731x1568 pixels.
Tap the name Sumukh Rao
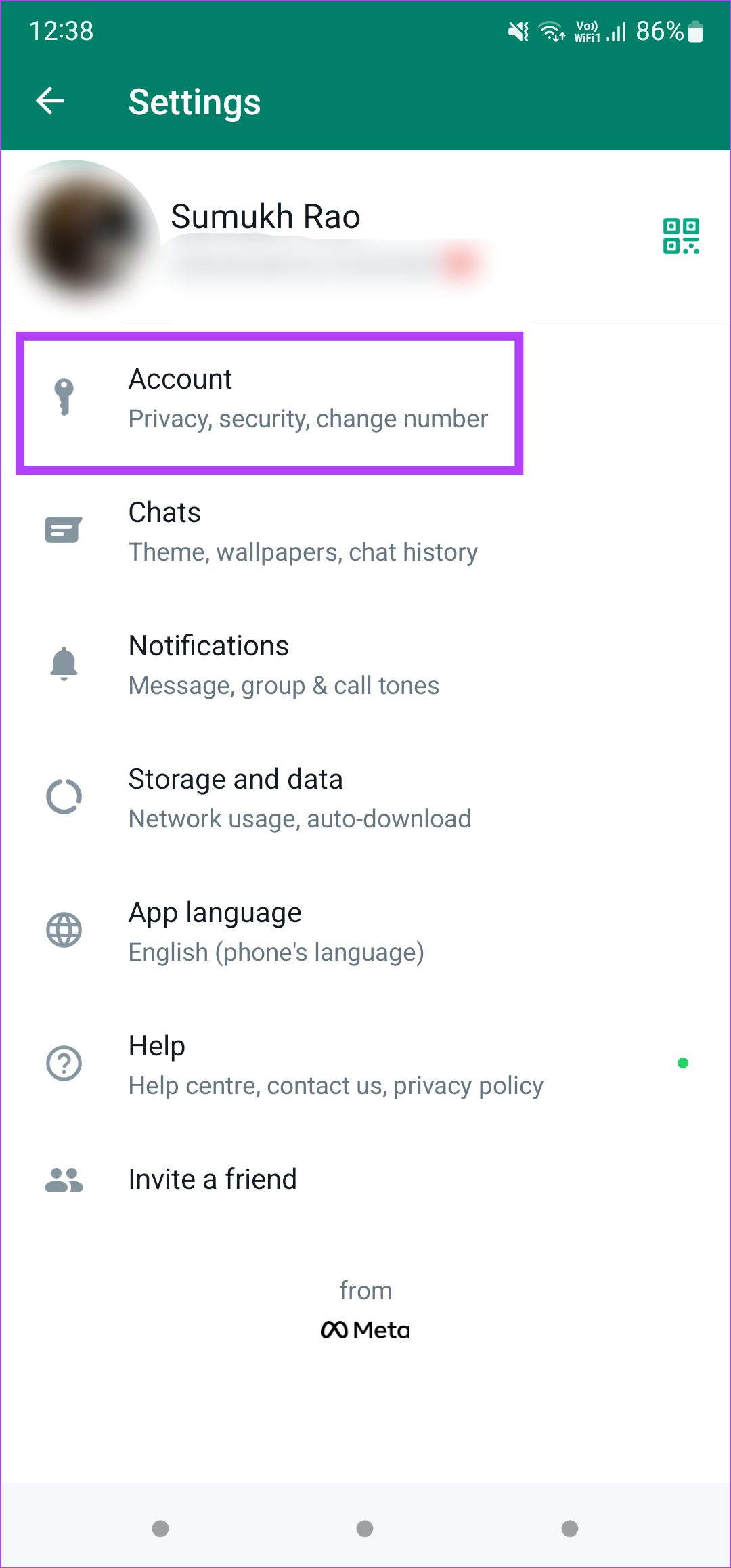coord(265,216)
